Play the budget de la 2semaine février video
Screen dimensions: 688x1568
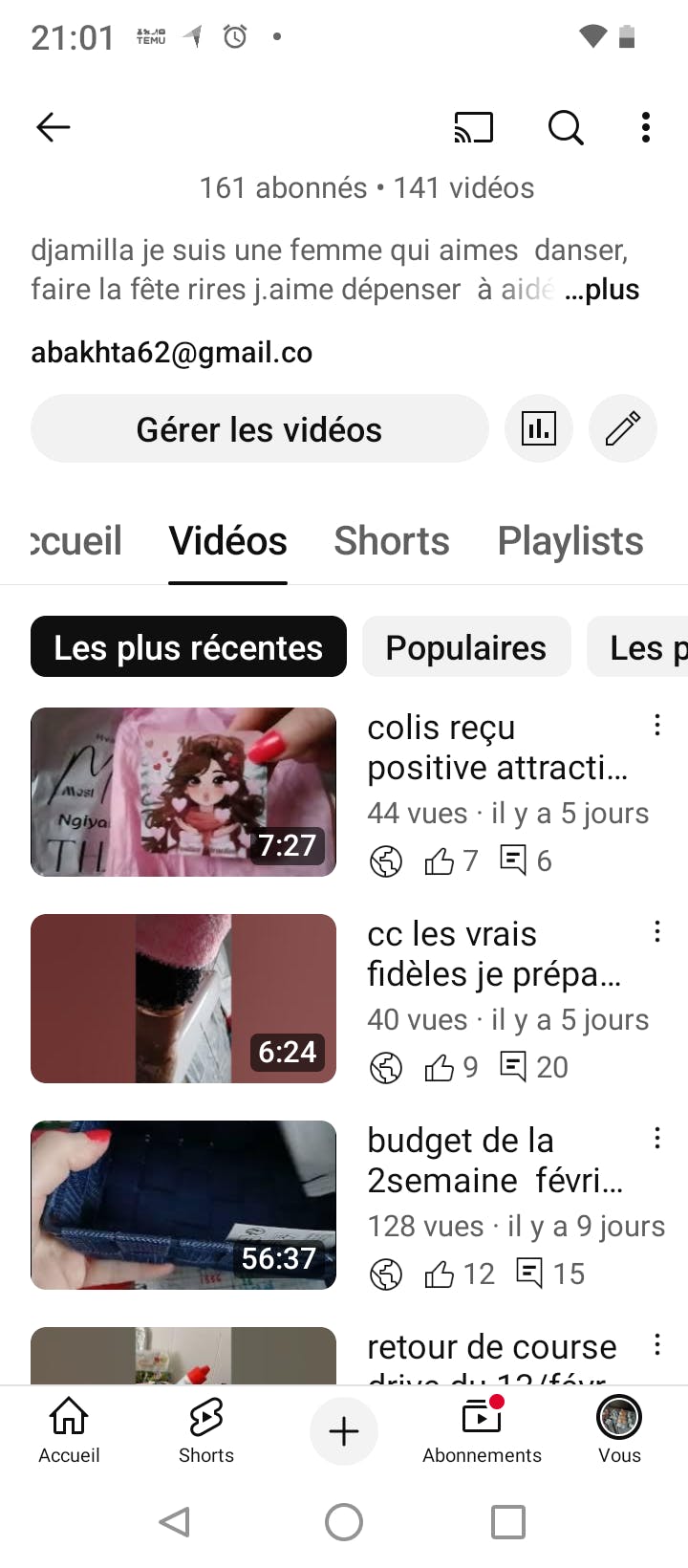[x=183, y=1205]
